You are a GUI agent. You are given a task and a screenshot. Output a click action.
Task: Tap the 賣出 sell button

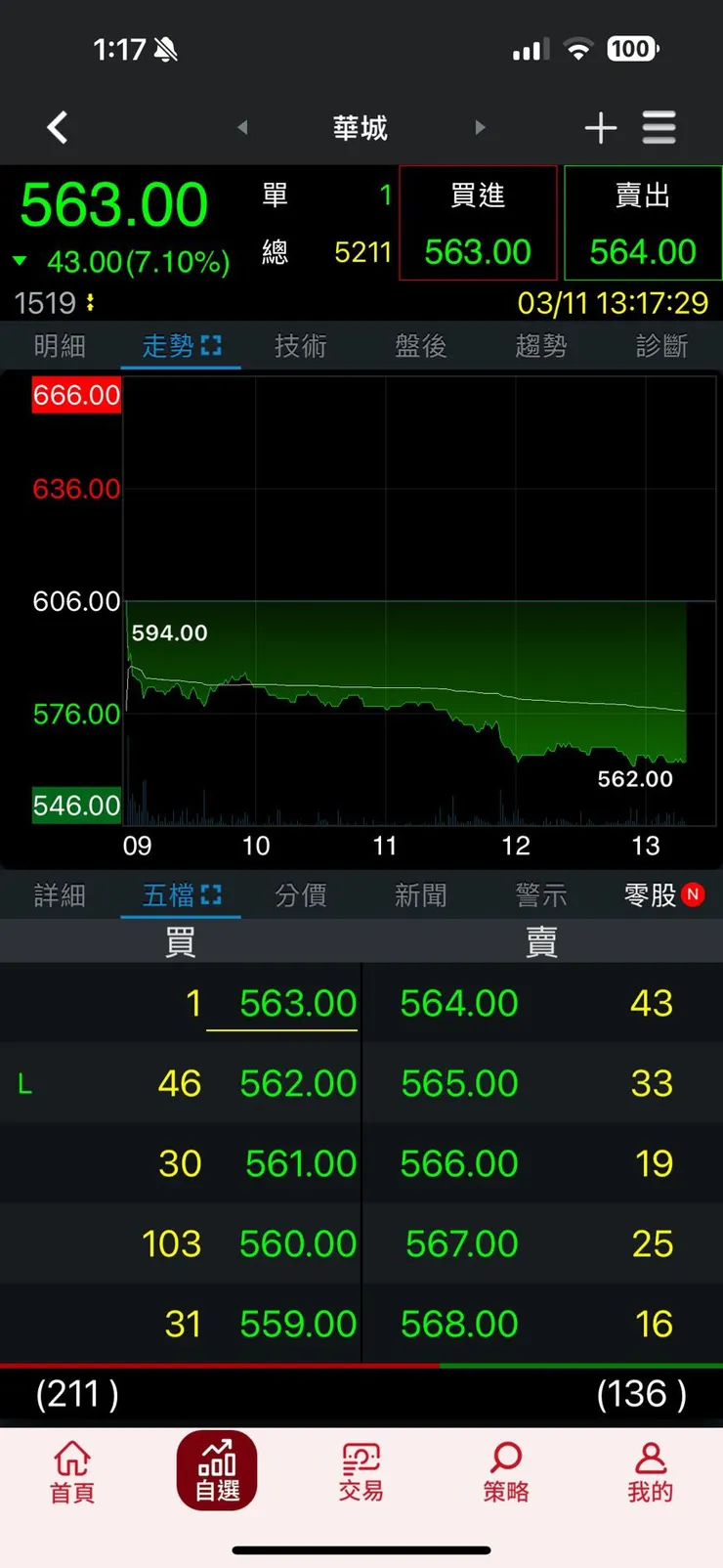pos(643,224)
